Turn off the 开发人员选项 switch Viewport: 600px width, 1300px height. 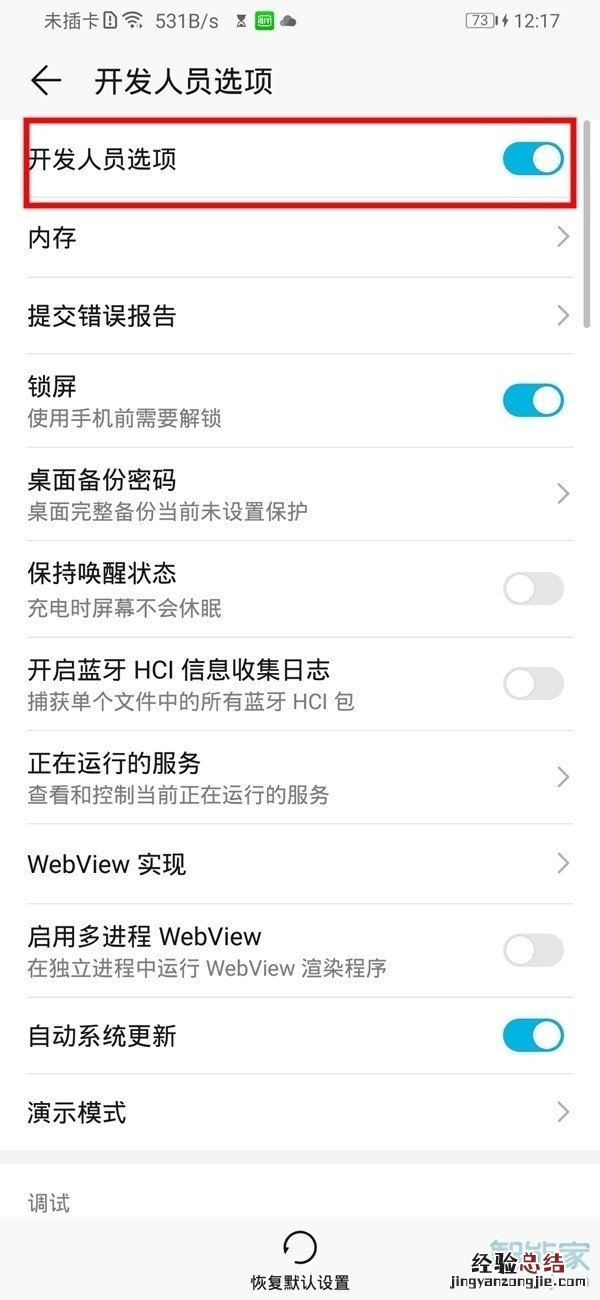point(532,159)
